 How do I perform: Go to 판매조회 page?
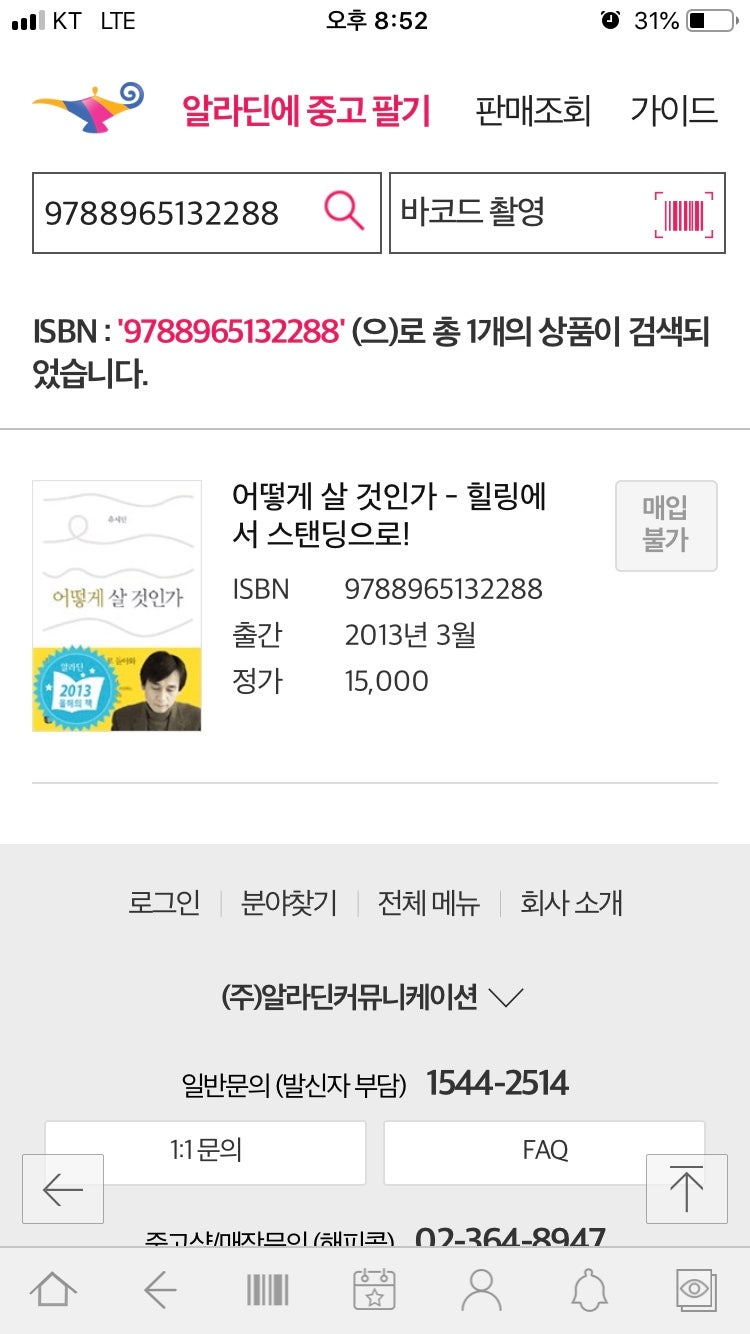533,110
